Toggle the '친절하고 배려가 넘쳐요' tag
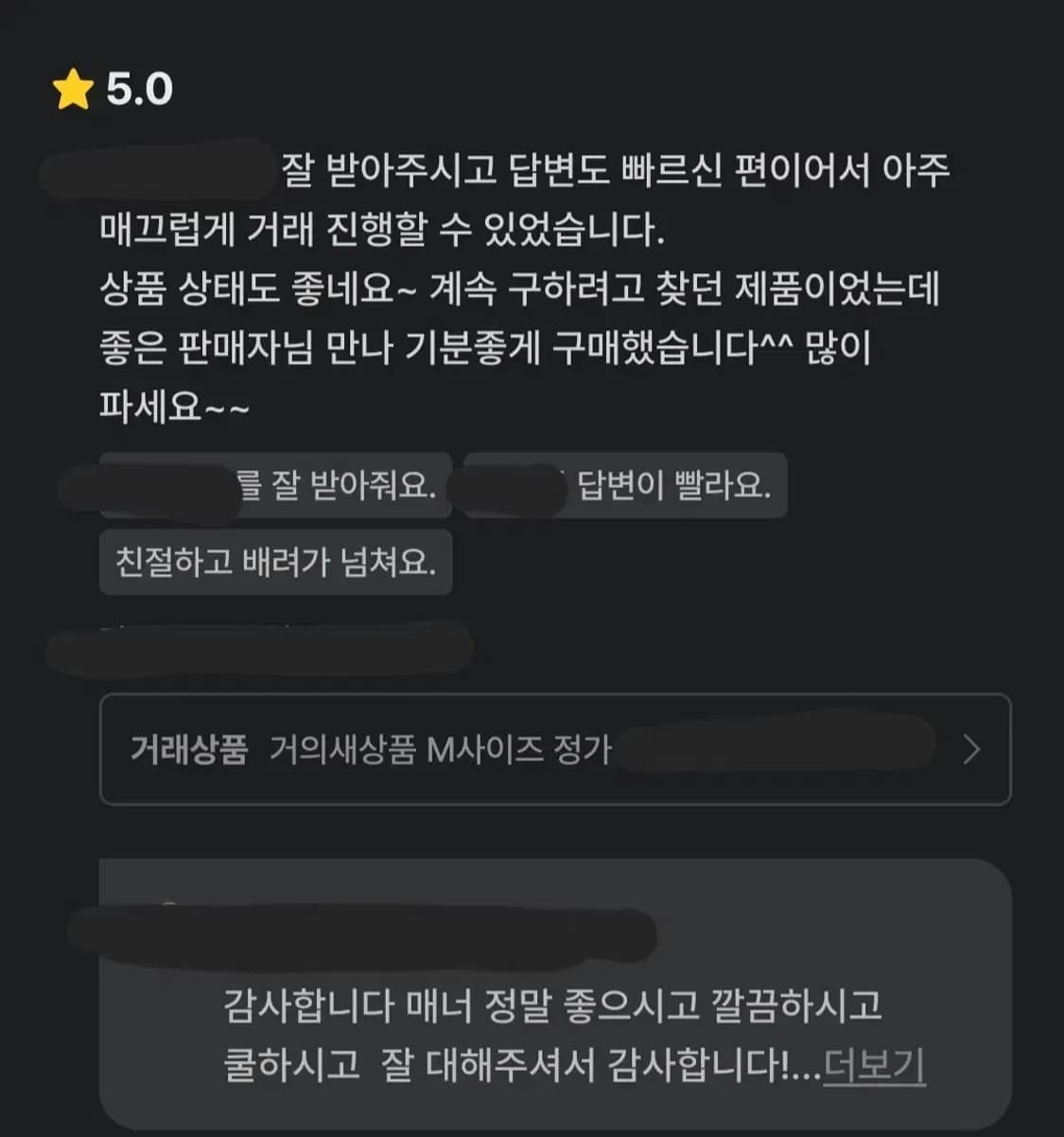Viewport: 1064px width, 1137px height. pyautogui.click(x=274, y=563)
